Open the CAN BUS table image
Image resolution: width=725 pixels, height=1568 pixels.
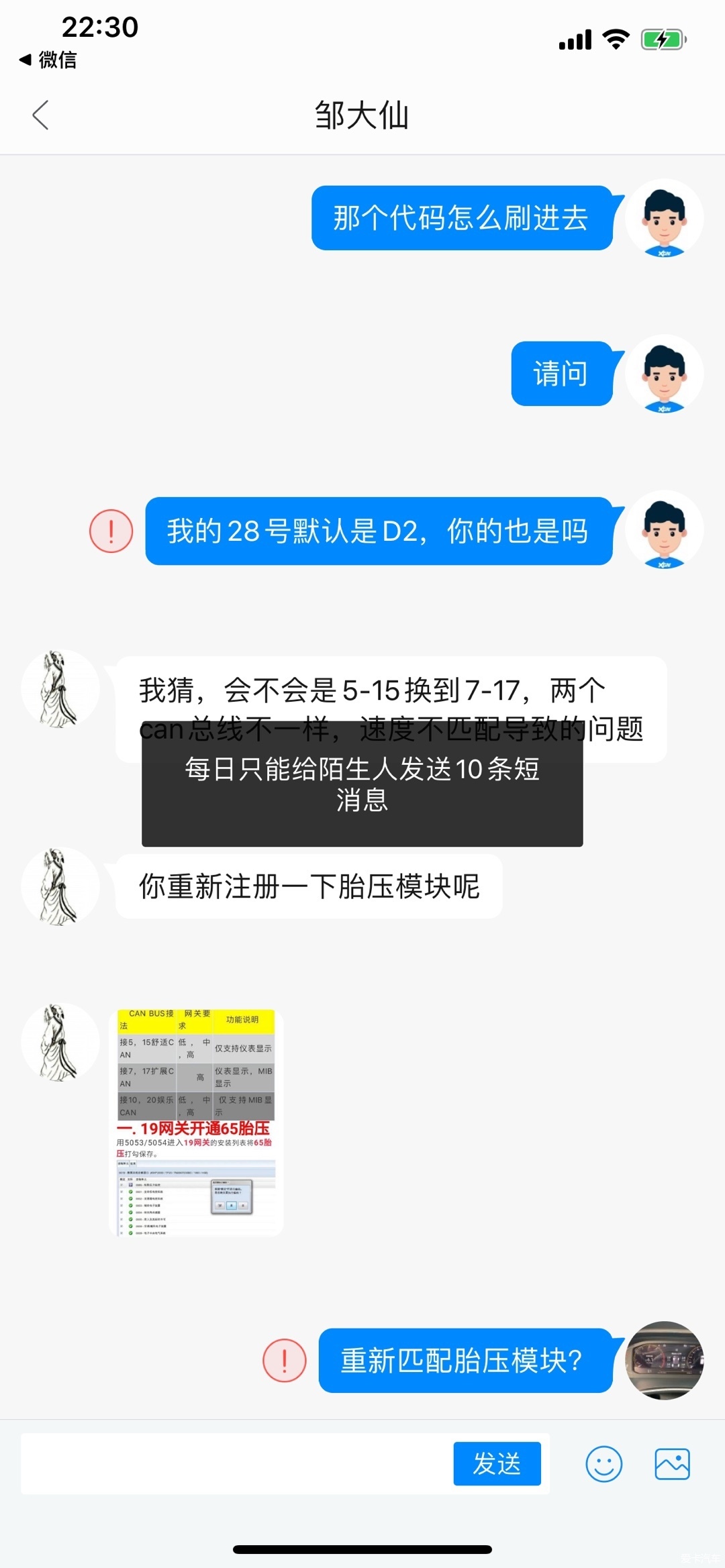coord(196,1122)
